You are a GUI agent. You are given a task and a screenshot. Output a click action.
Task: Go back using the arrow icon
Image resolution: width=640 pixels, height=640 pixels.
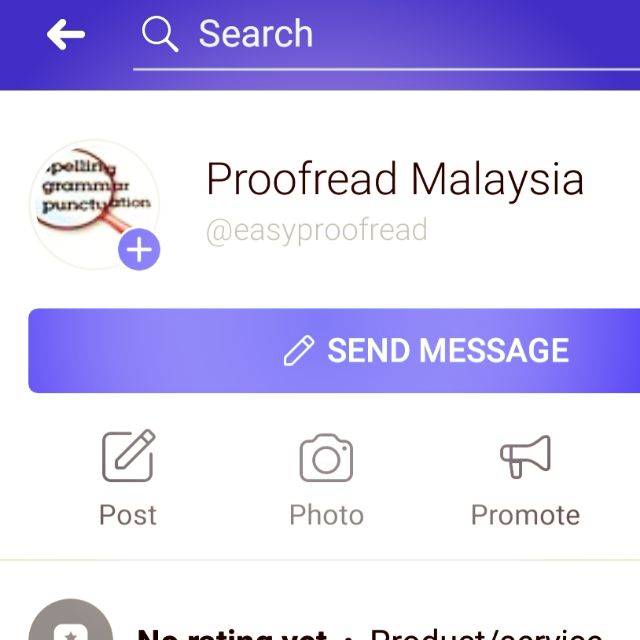pyautogui.click(x=66, y=36)
